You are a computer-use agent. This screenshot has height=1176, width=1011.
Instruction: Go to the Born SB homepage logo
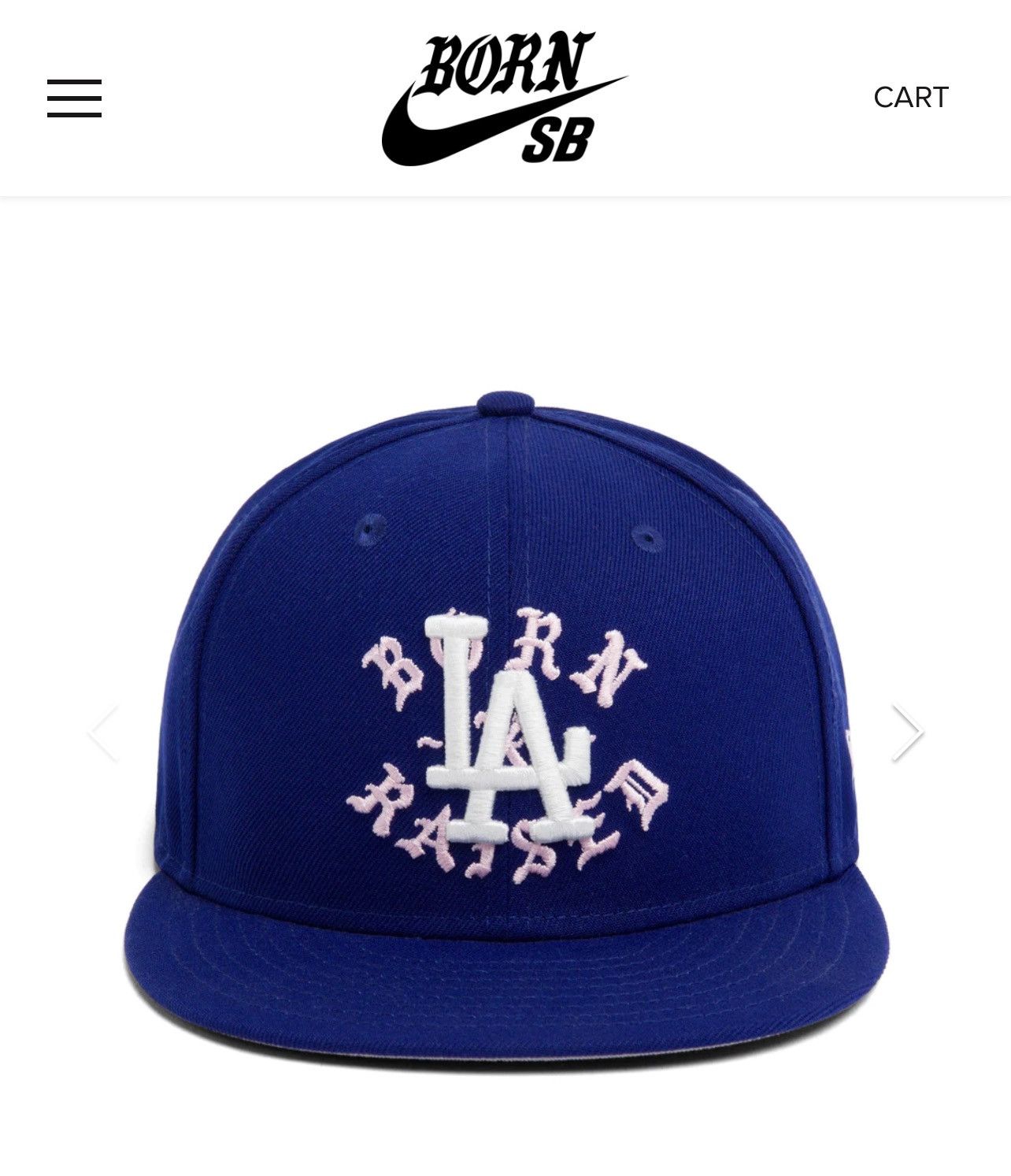pyautogui.click(x=504, y=98)
